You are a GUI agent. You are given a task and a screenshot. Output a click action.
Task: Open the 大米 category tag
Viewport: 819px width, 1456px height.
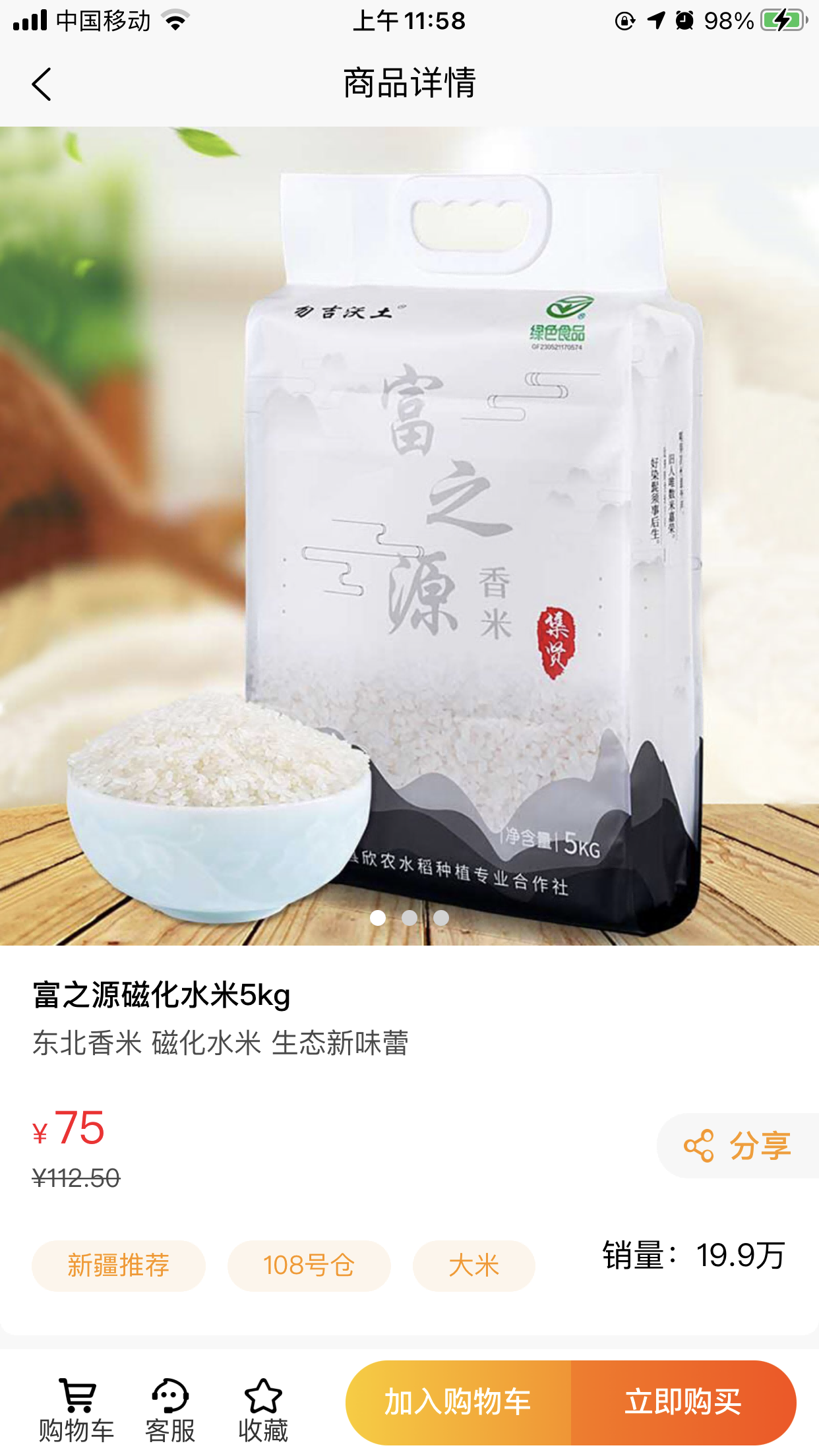(x=473, y=1265)
